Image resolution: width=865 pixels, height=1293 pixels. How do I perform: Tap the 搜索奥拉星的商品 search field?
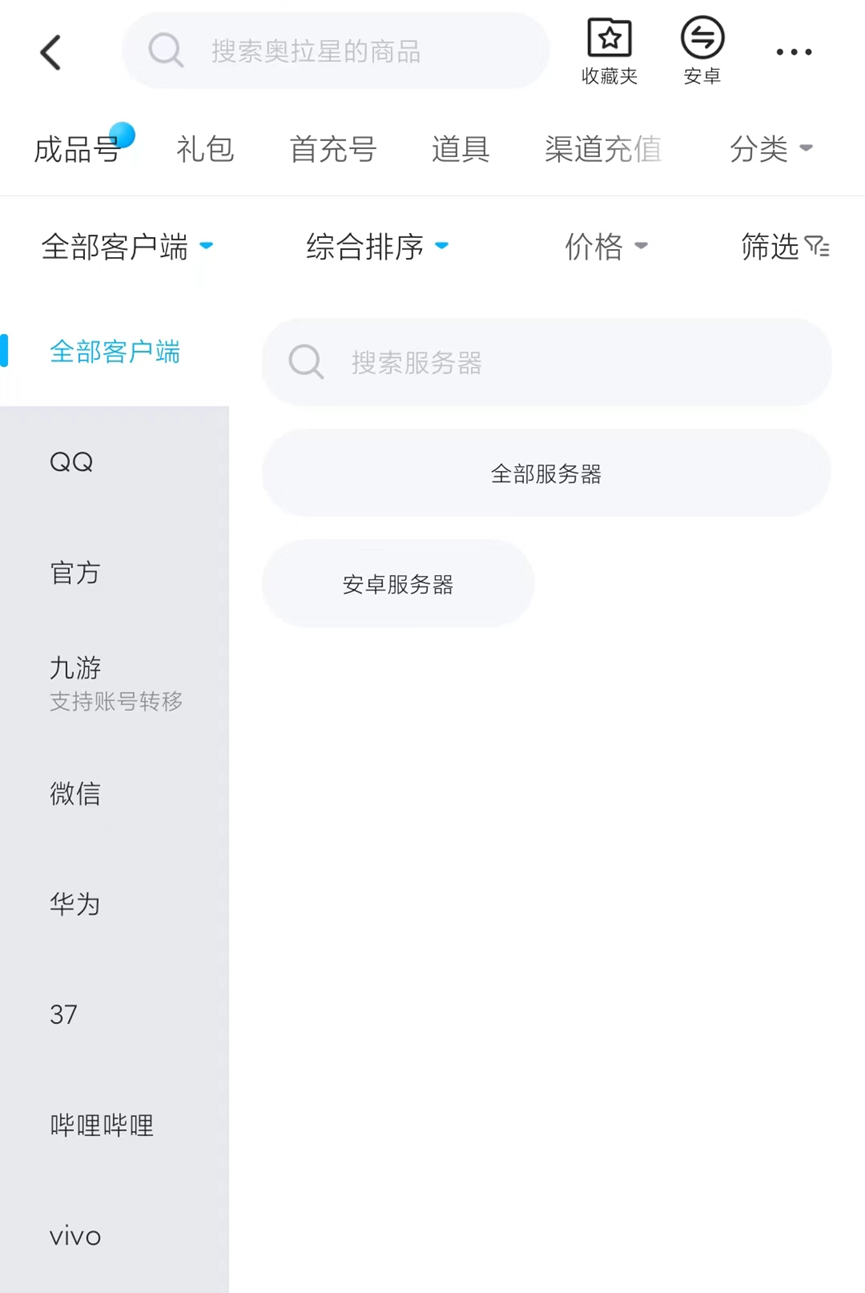point(335,51)
